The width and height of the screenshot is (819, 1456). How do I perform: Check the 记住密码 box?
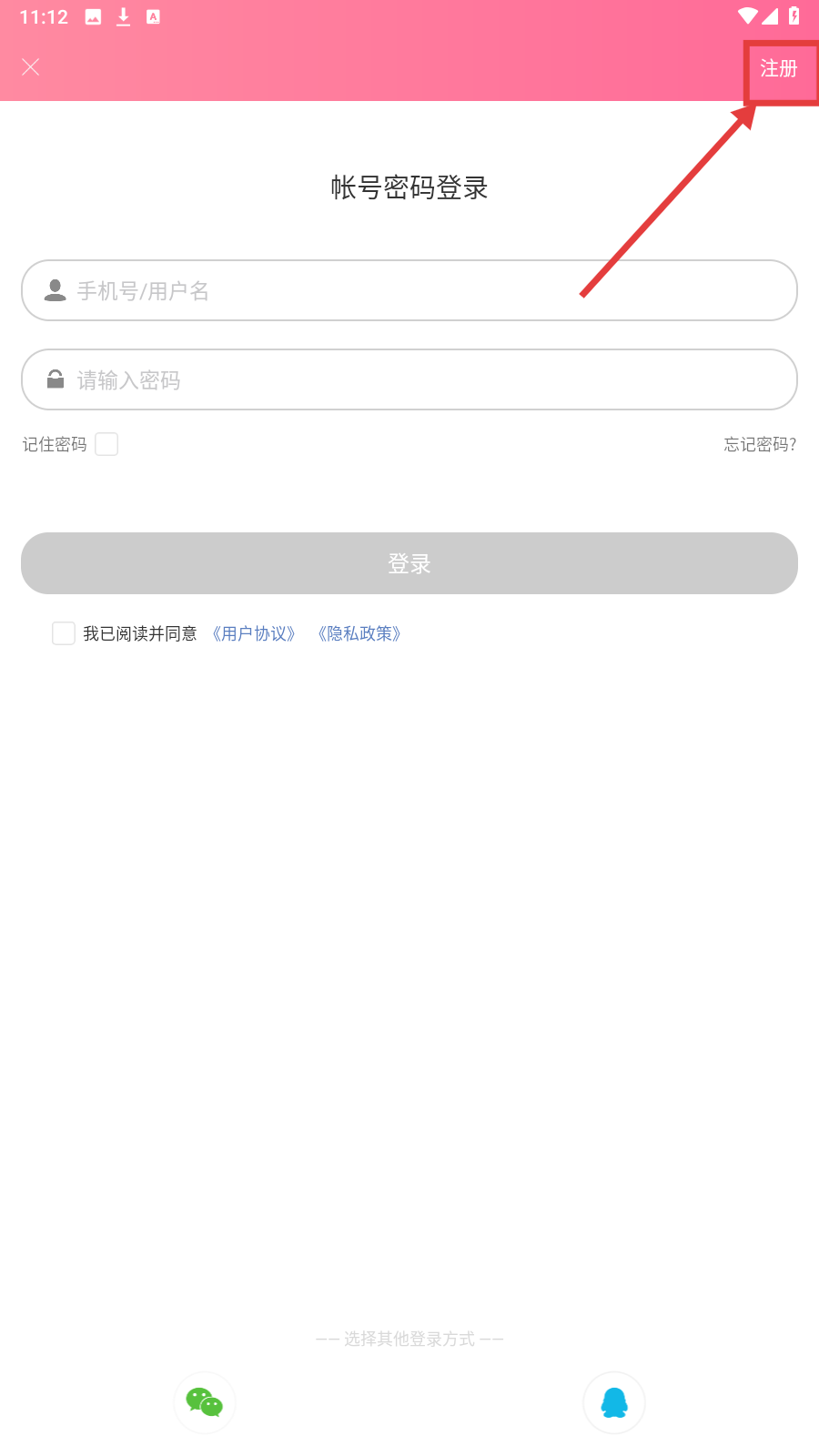106,444
